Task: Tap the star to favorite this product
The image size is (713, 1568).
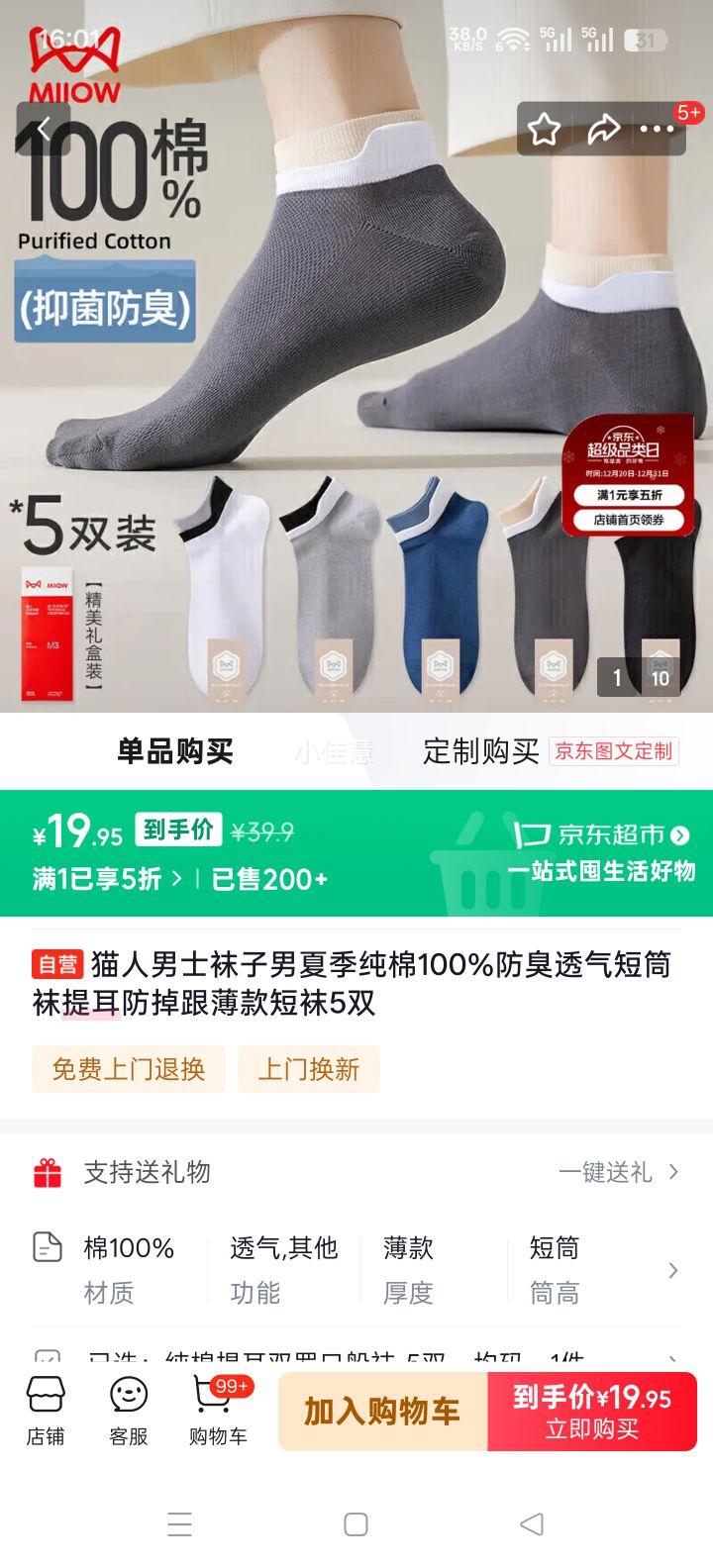Action: pos(546,129)
